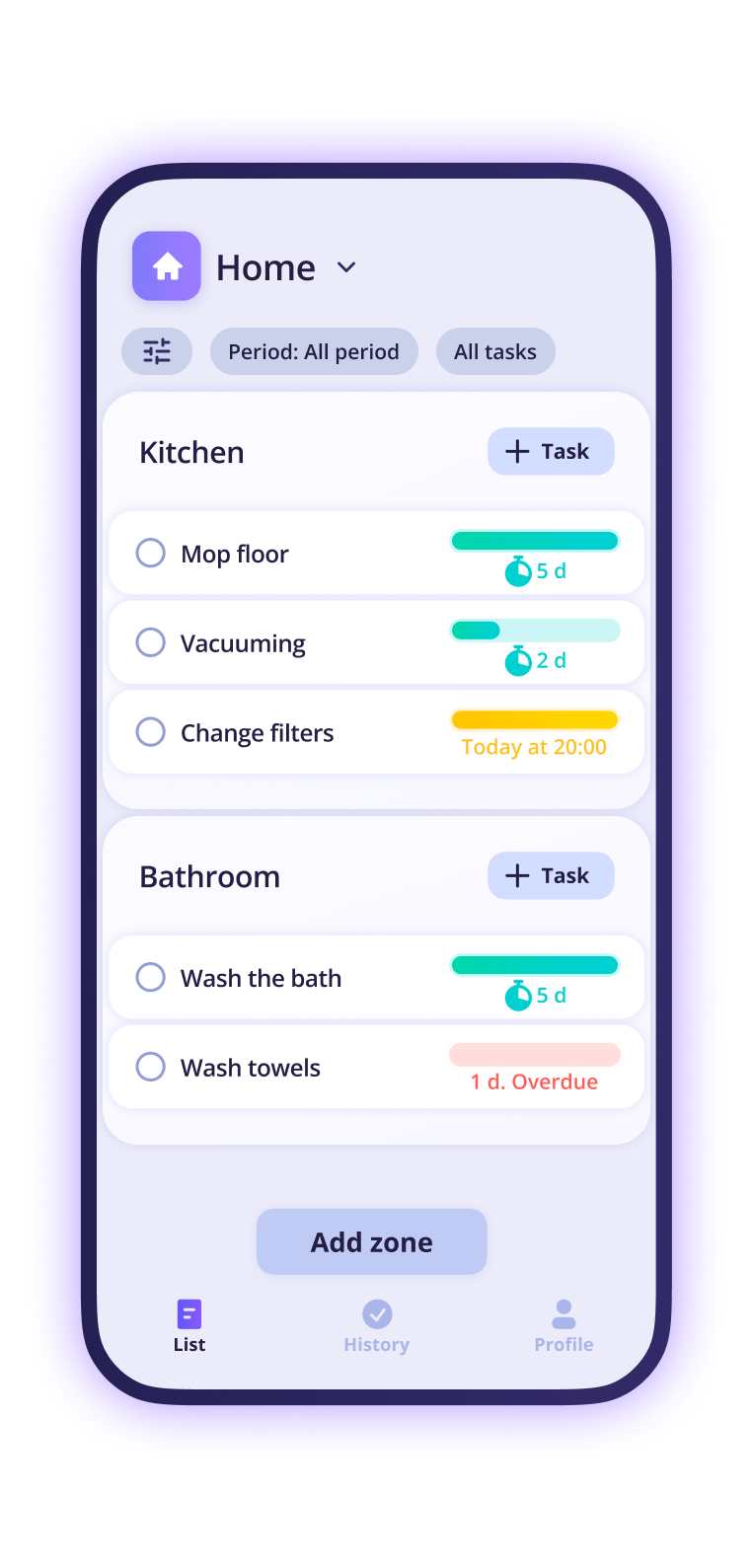
Task: Tap the Add zone button
Action: (372, 1241)
